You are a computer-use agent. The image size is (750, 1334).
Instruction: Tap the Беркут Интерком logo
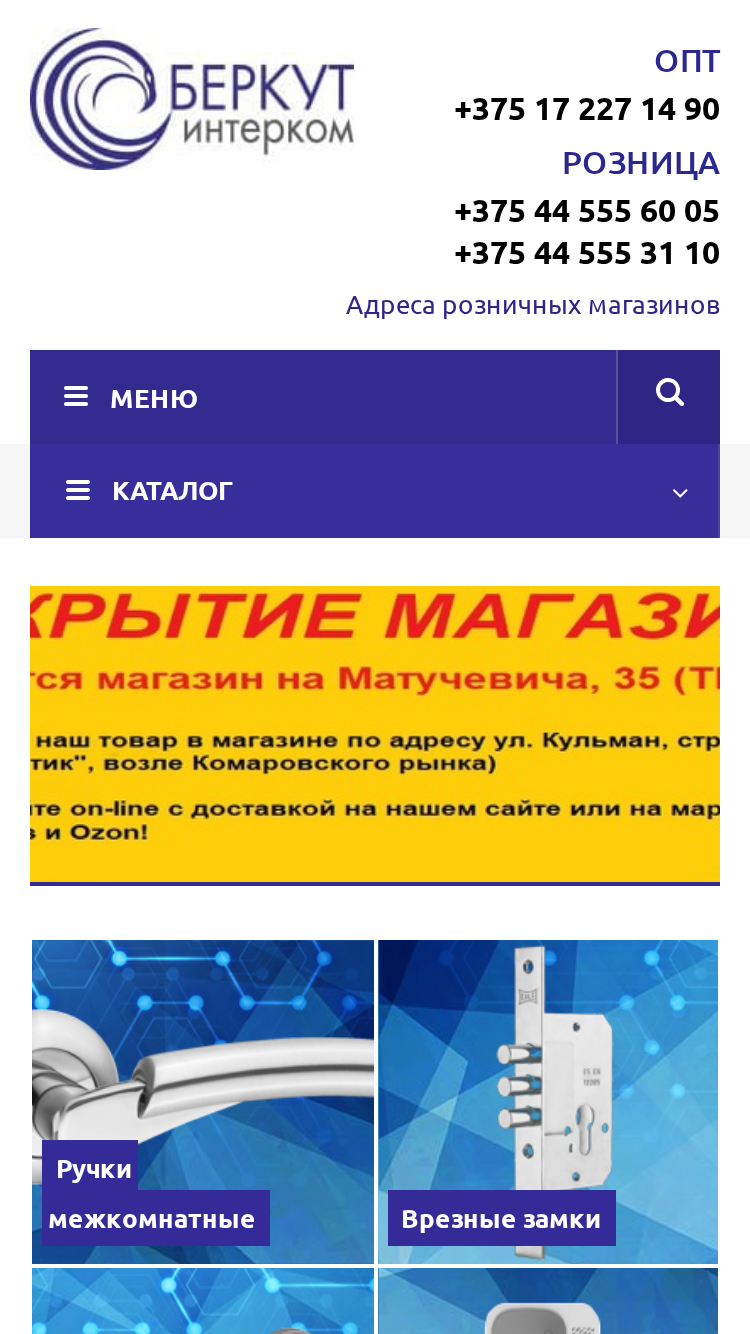192,99
